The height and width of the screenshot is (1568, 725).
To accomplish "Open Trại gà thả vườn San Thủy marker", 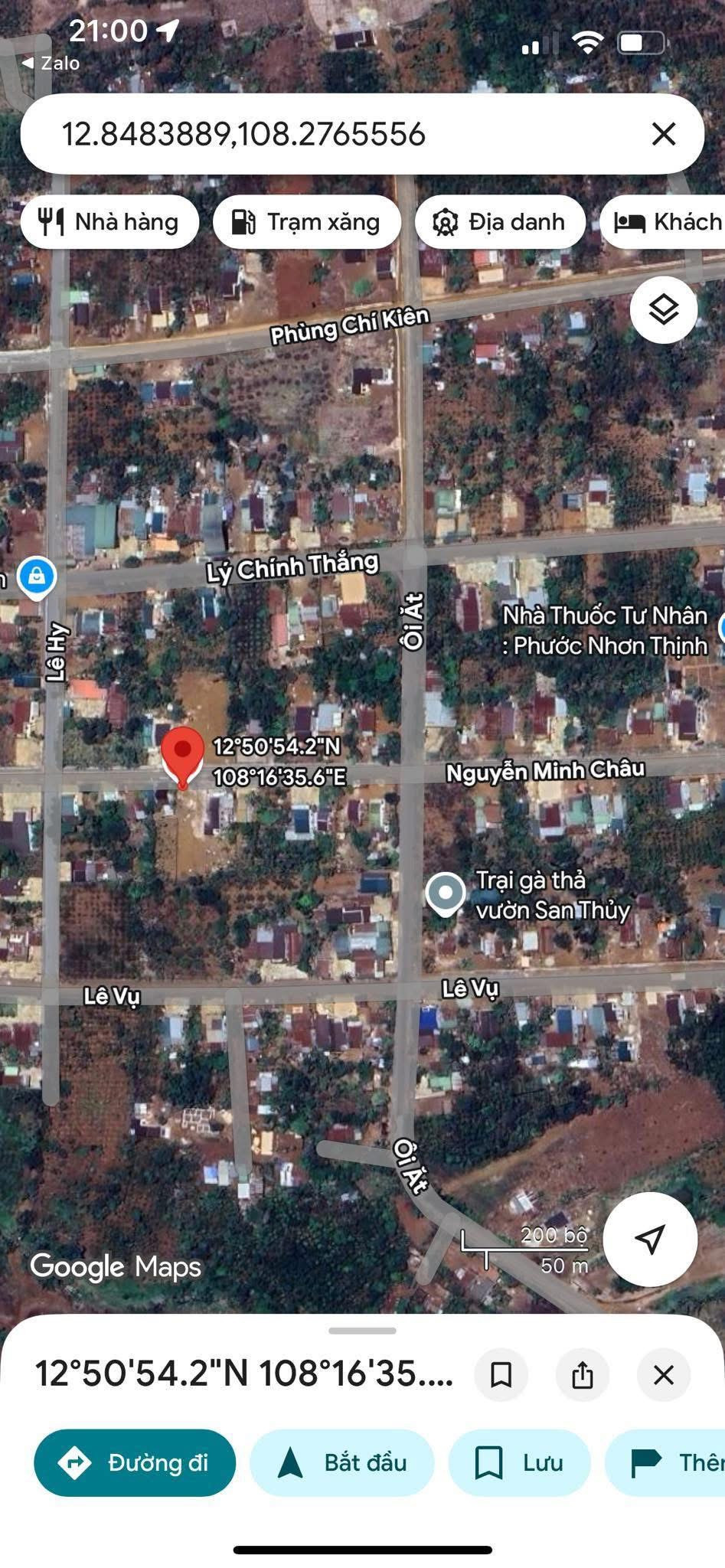I will coord(446,893).
